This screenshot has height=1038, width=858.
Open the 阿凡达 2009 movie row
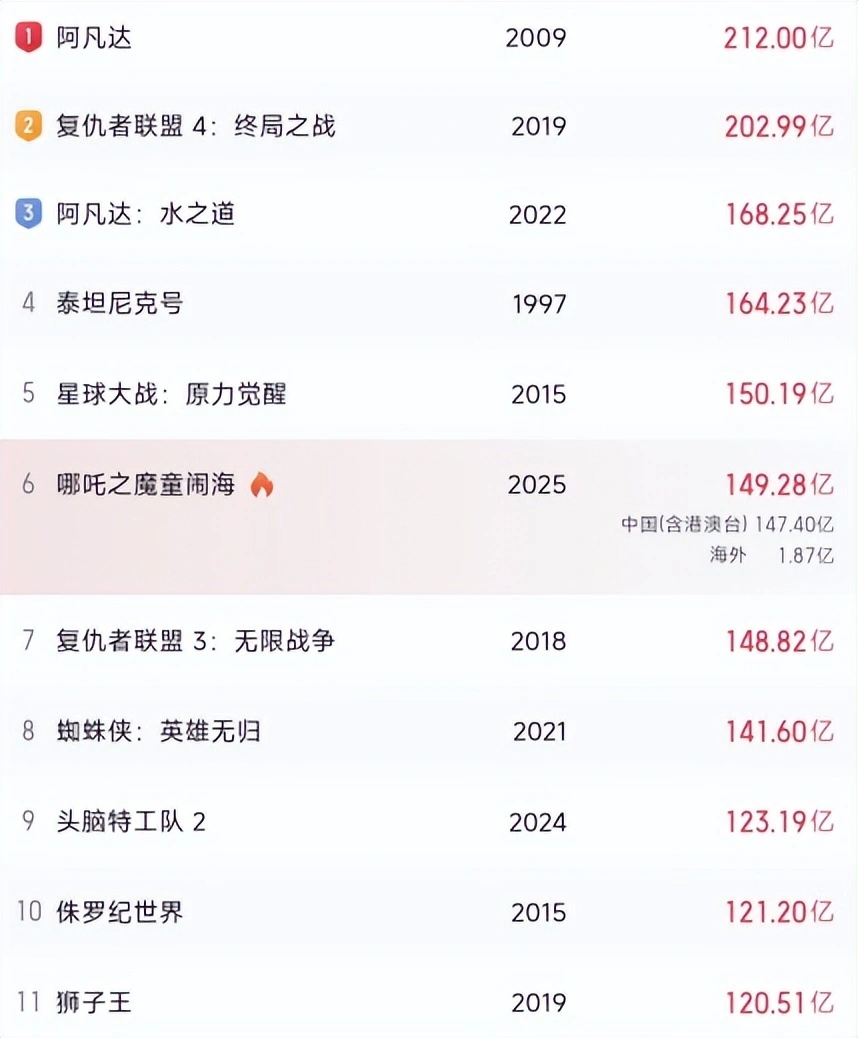point(94,38)
